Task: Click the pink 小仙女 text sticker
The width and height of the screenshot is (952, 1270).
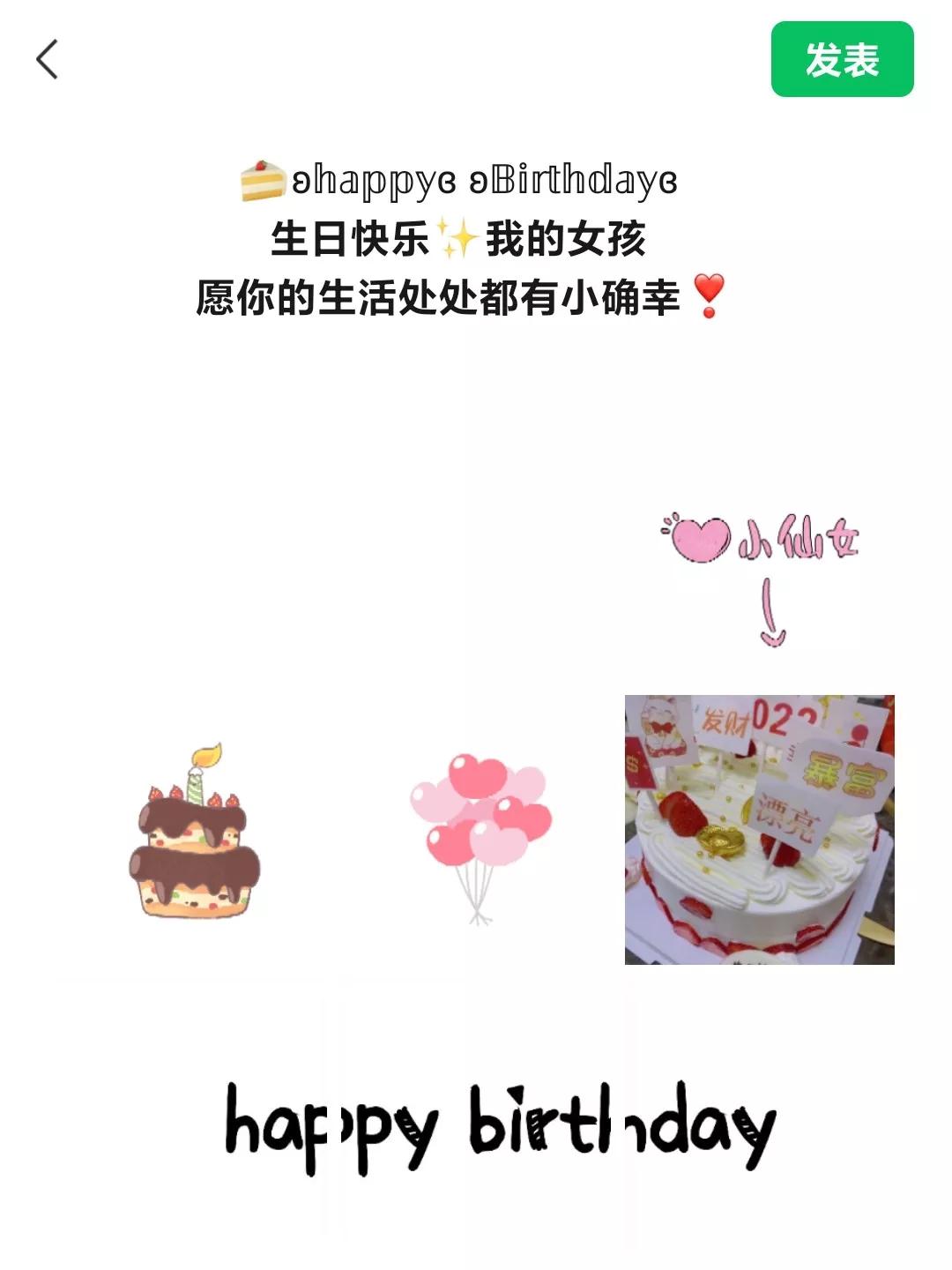Action: (x=797, y=535)
